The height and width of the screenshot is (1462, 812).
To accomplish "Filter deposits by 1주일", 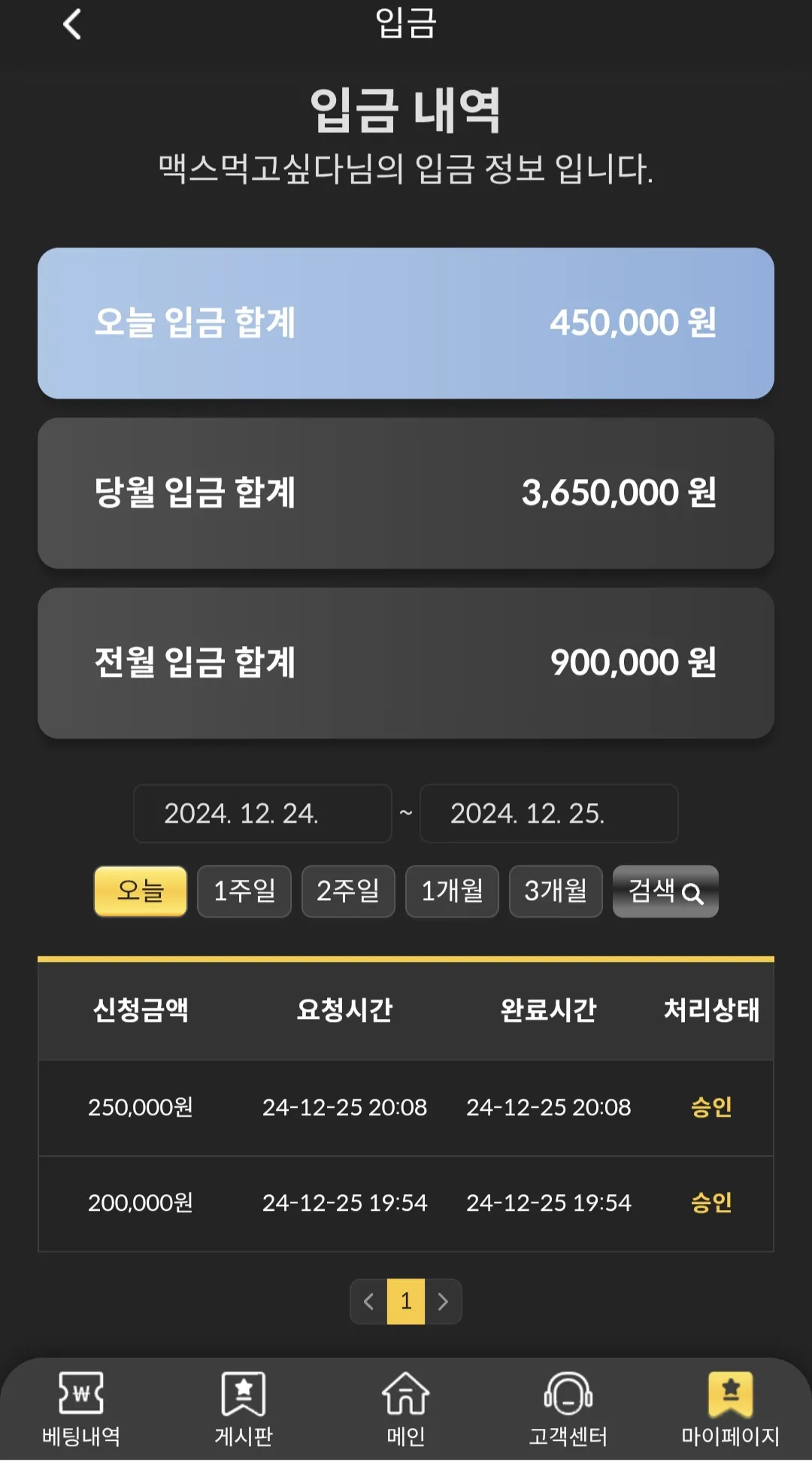I will click(244, 891).
